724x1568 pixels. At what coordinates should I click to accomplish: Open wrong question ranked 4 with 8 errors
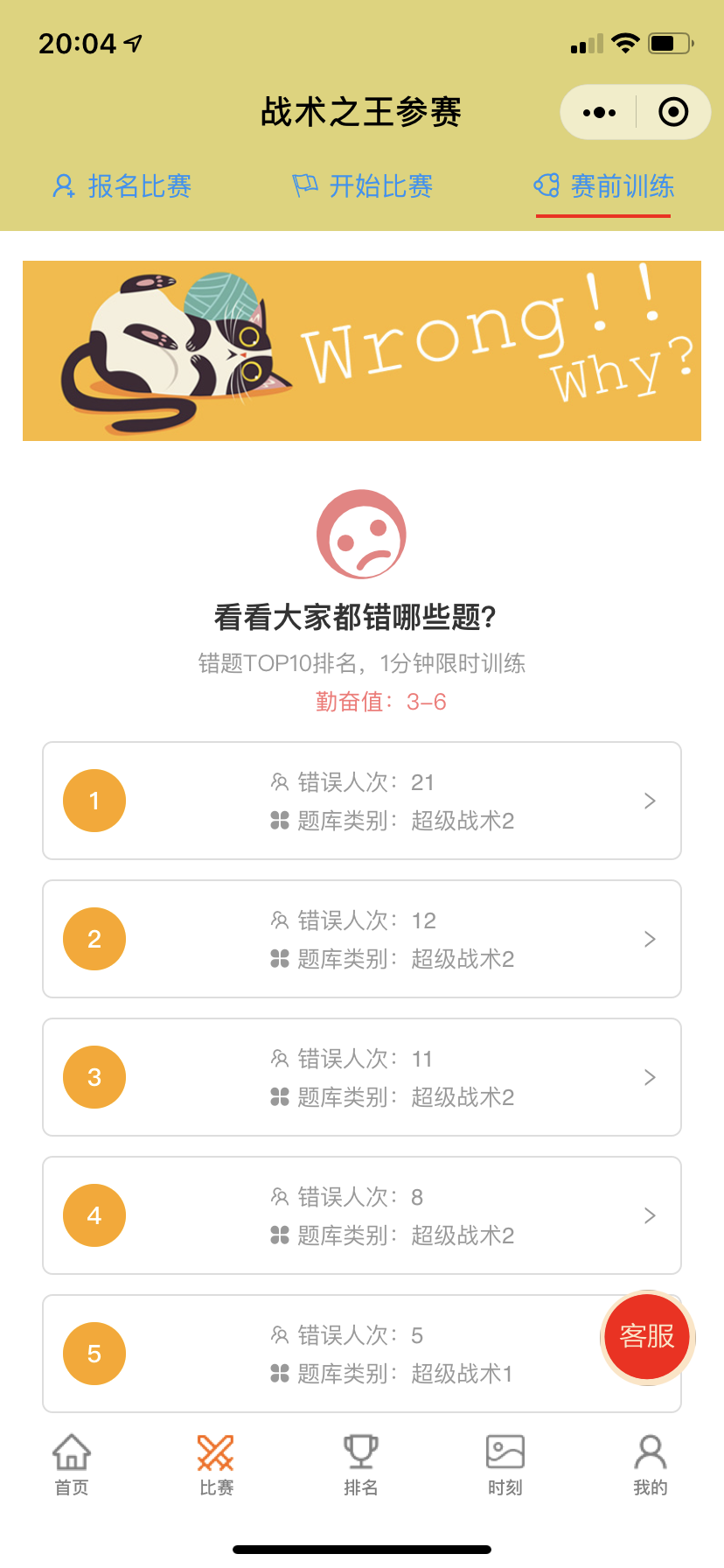point(362,1215)
